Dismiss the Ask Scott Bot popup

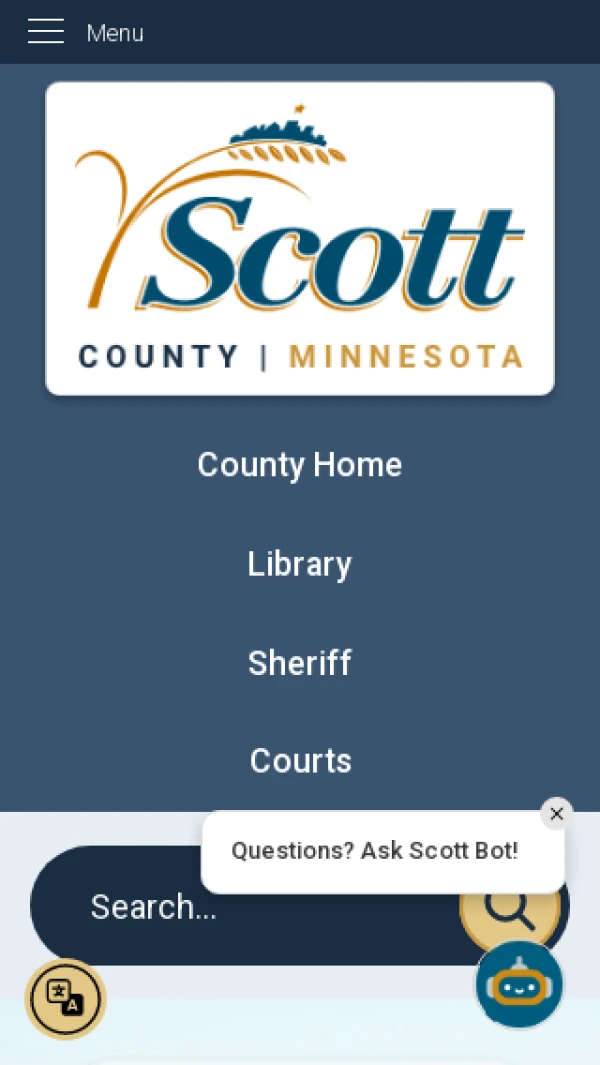(557, 814)
